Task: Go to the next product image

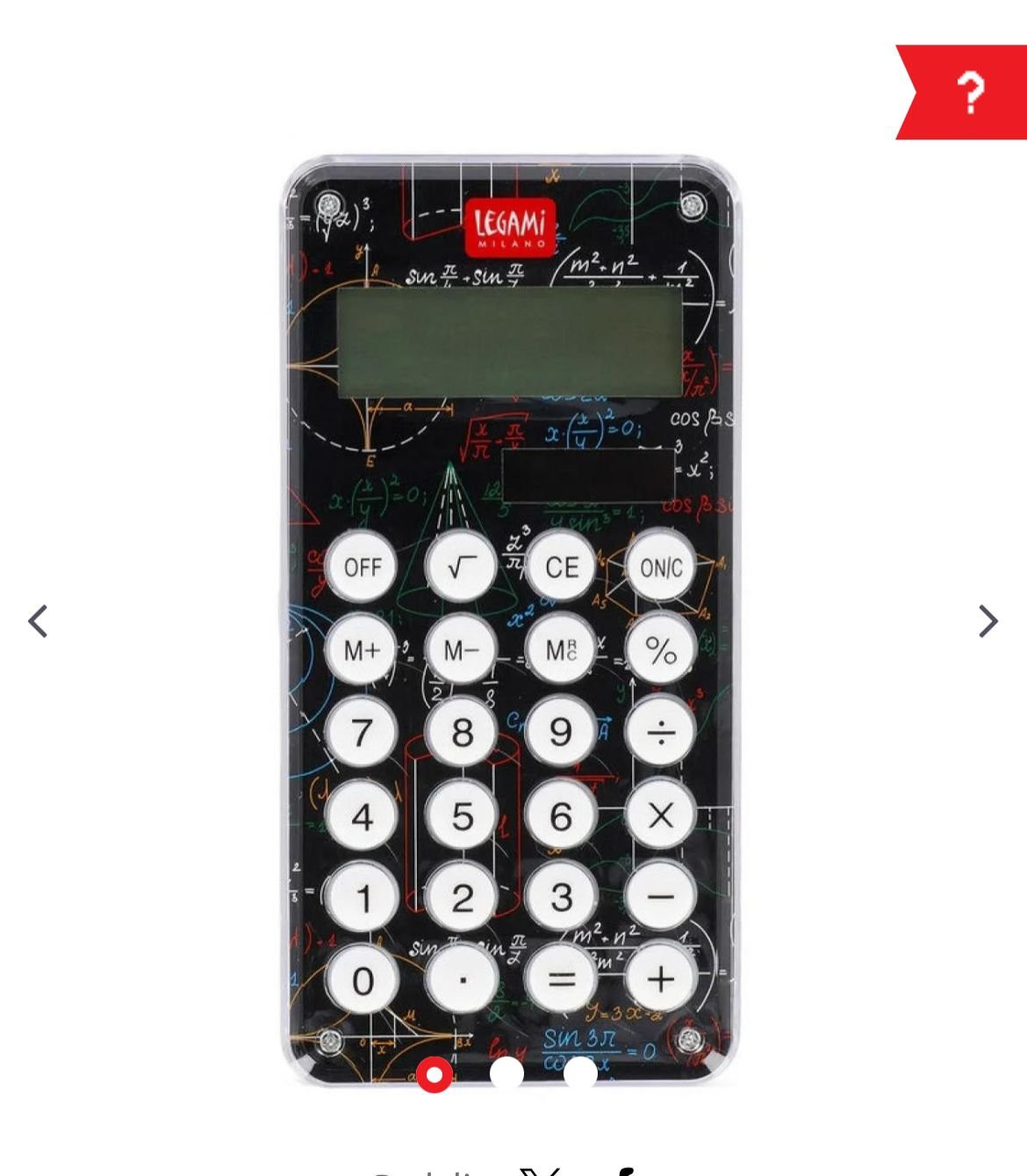Action: (x=987, y=621)
